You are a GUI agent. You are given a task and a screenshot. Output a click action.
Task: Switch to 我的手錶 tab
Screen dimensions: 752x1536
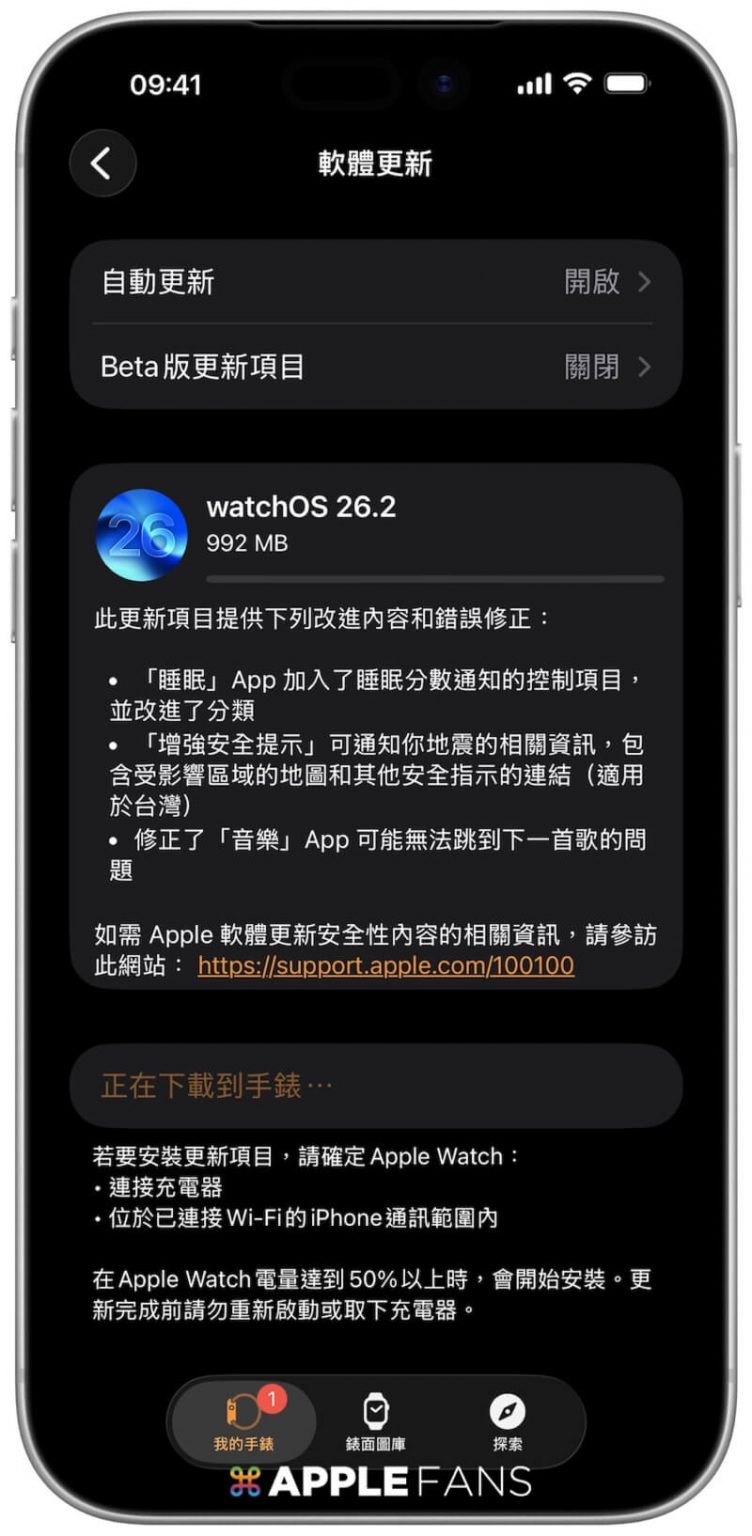point(243,1422)
